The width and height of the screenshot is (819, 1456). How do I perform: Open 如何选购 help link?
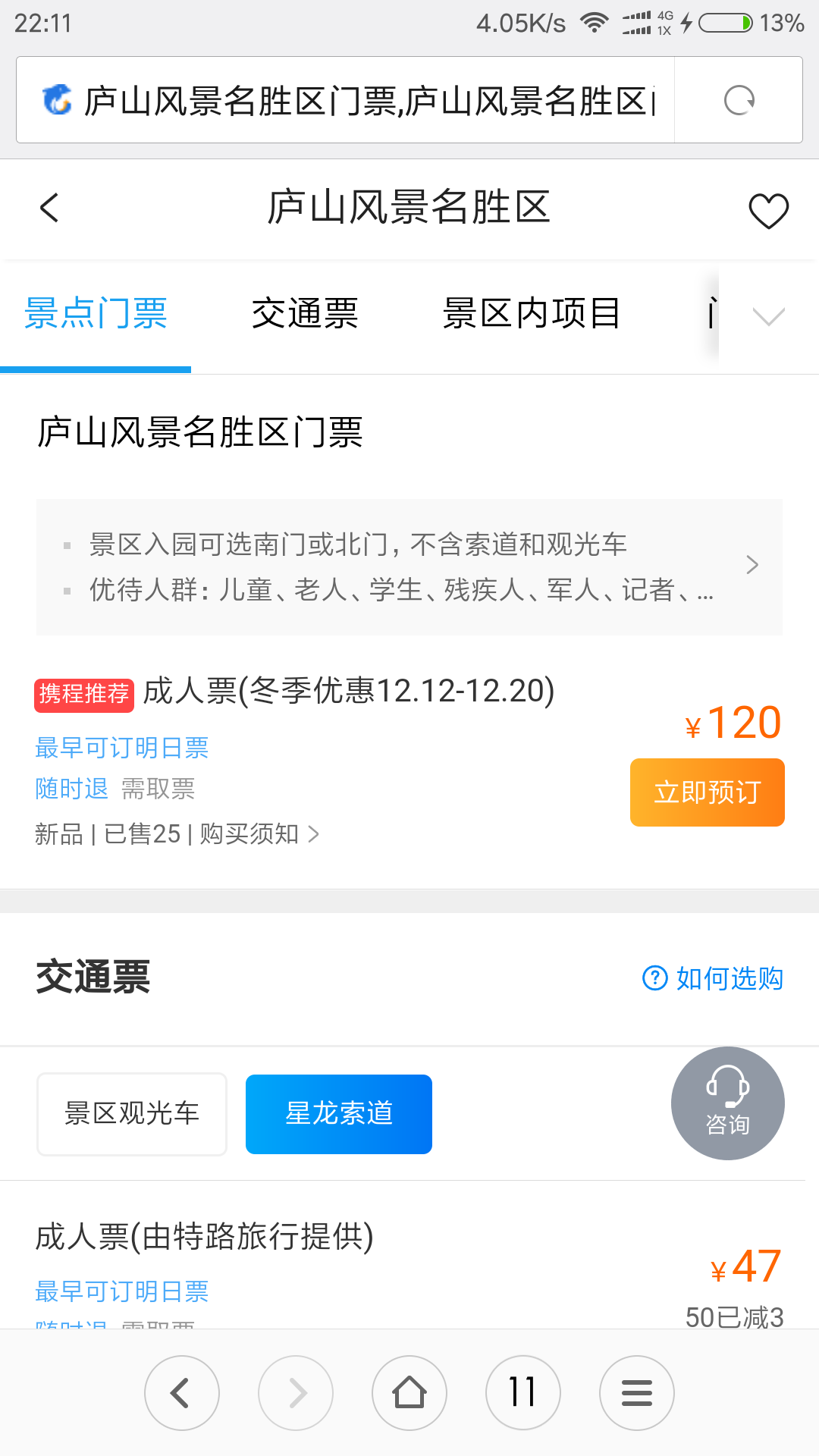(x=713, y=978)
